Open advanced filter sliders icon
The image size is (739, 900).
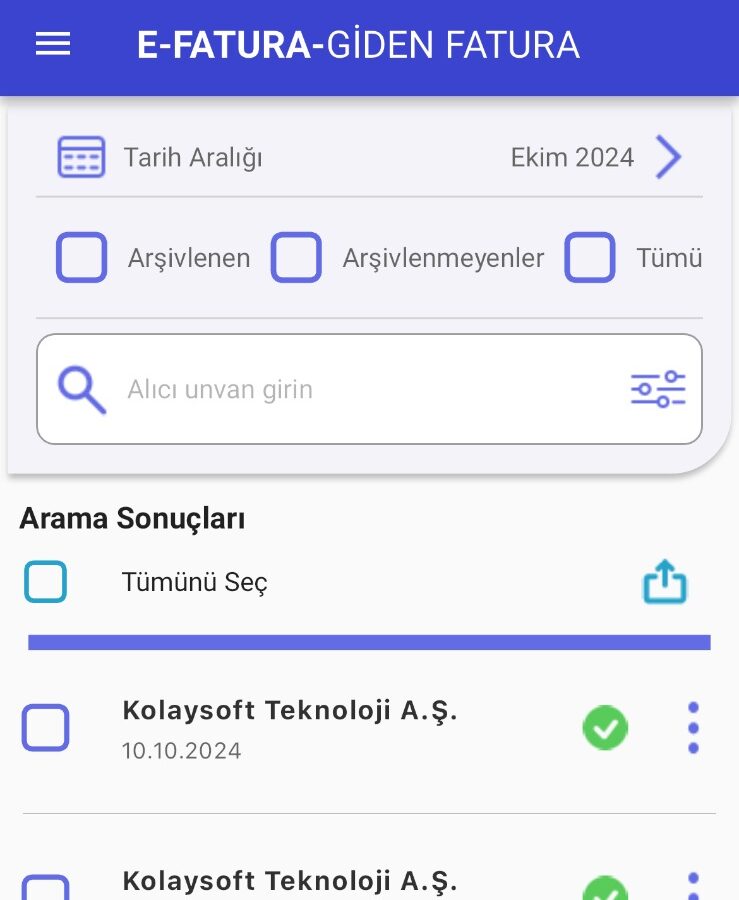658,389
